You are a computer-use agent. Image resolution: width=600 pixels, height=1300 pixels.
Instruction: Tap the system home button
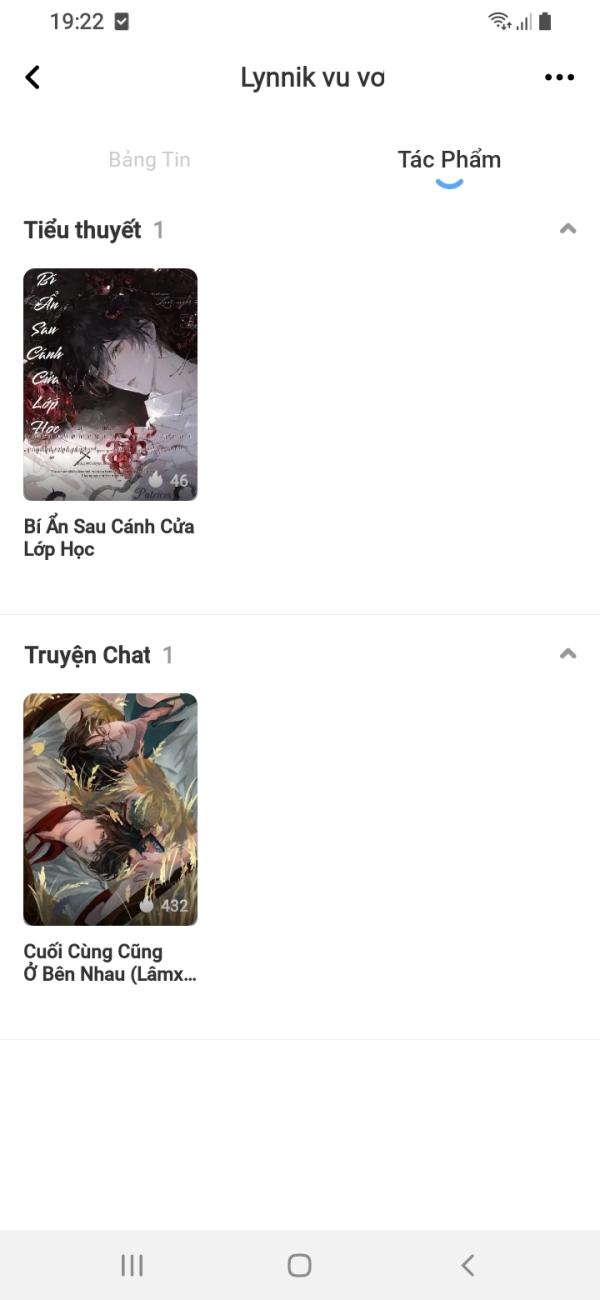(299, 1265)
